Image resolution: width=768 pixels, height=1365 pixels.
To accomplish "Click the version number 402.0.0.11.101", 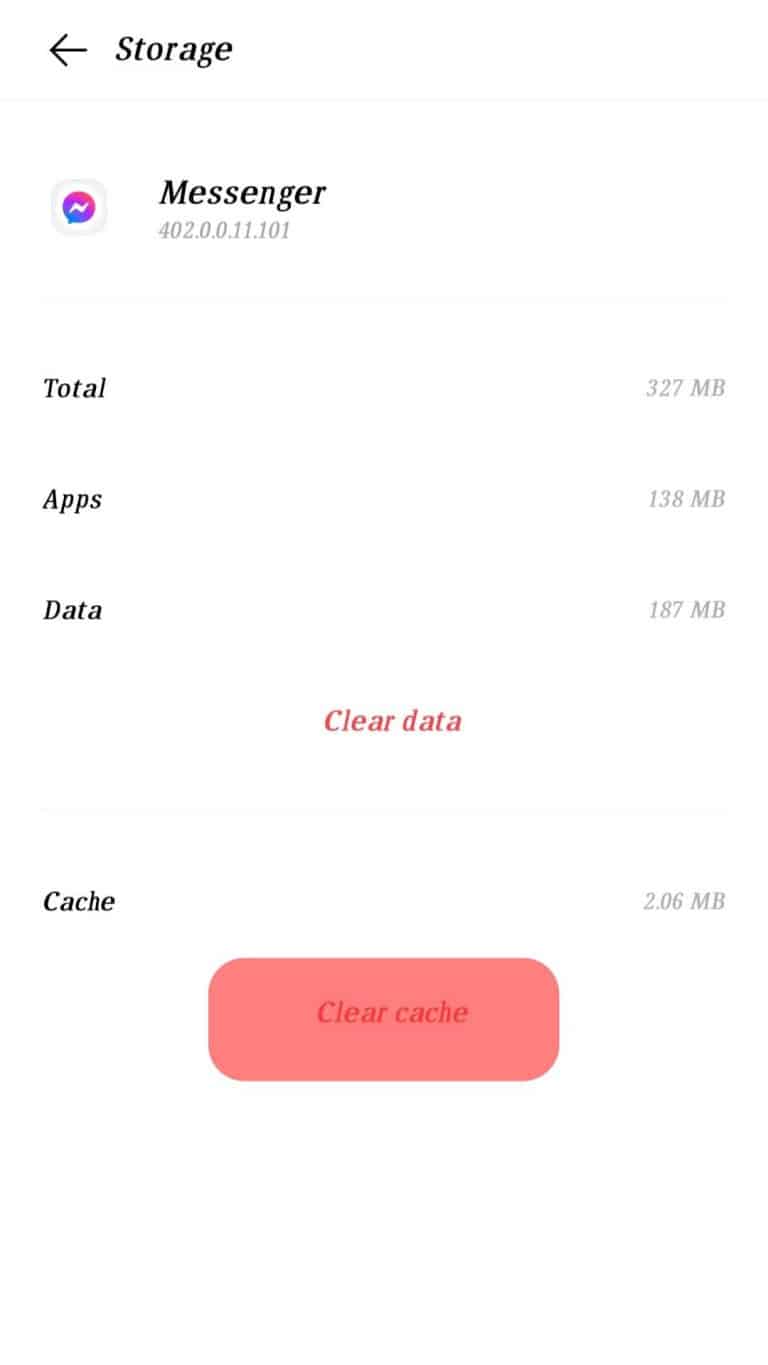I will click(225, 230).
